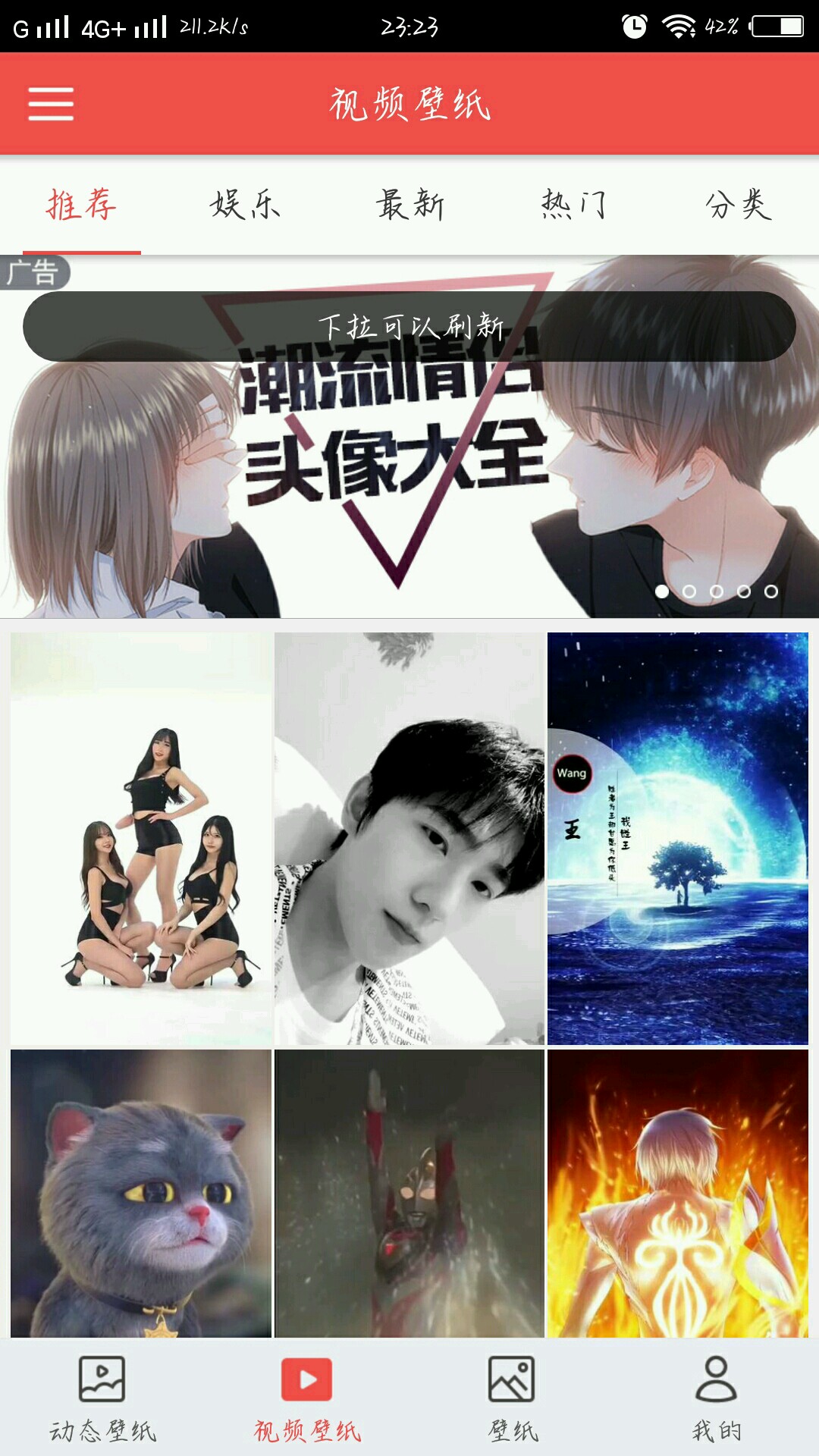Switch to the 壁纸 bottom tab

(x=512, y=1398)
